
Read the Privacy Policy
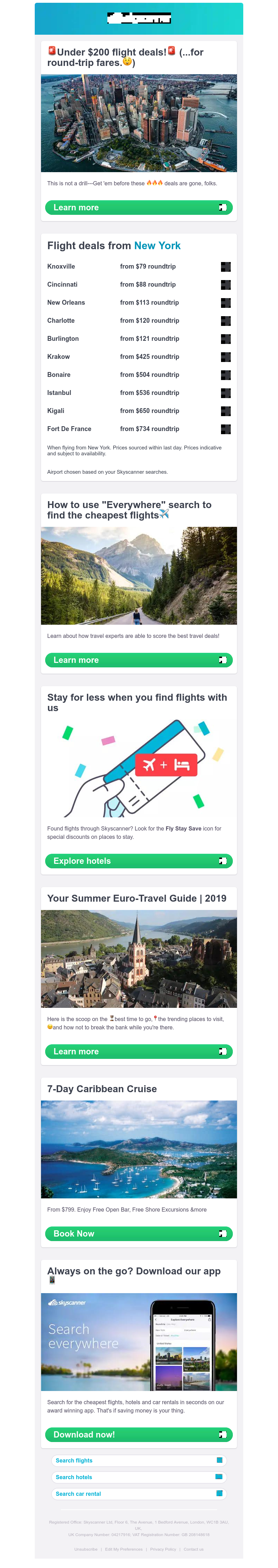tap(163, 1549)
